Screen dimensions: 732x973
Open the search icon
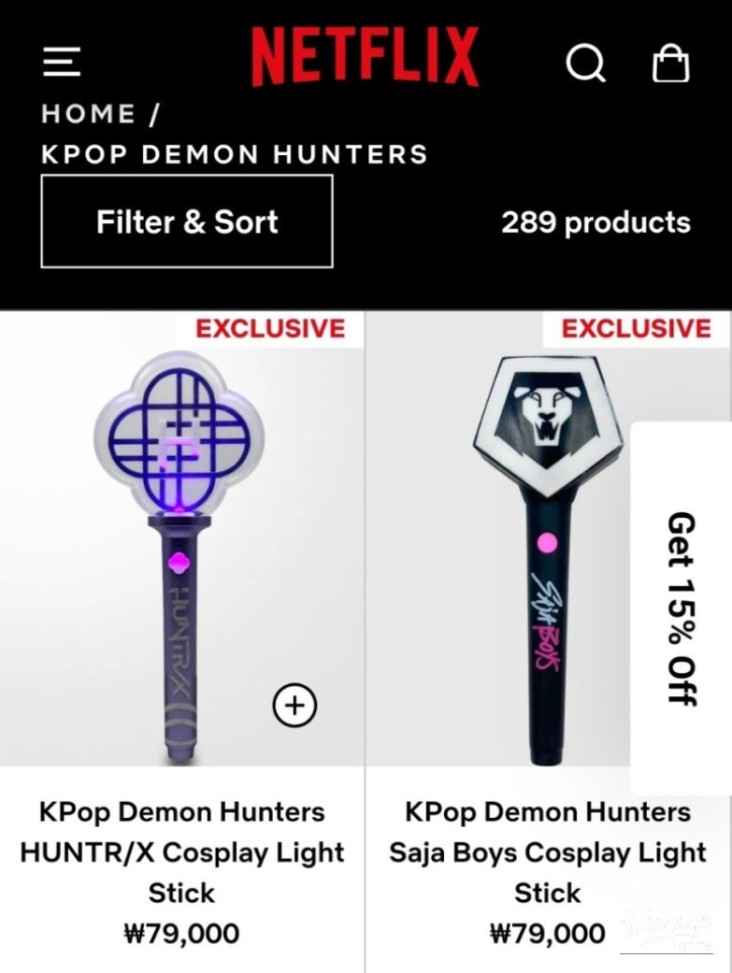point(586,64)
